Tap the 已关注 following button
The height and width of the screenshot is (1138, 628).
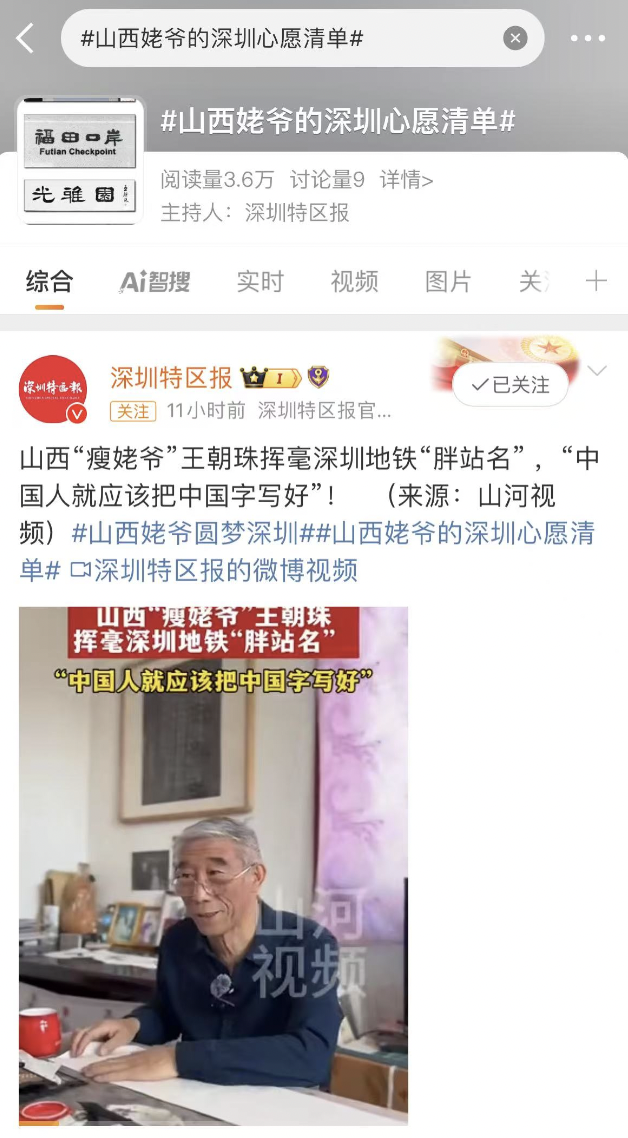(511, 385)
